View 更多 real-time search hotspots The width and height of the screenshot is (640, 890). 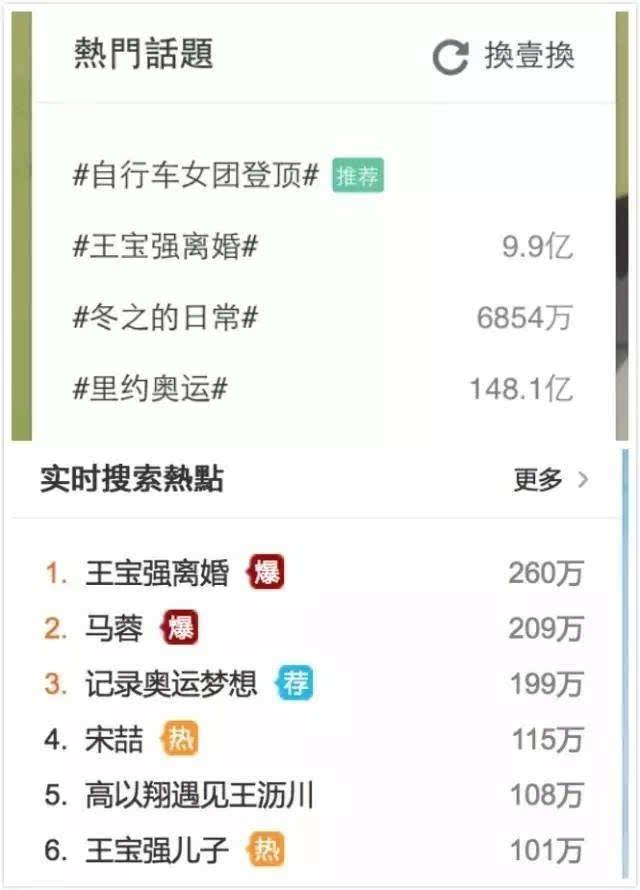pyautogui.click(x=550, y=480)
